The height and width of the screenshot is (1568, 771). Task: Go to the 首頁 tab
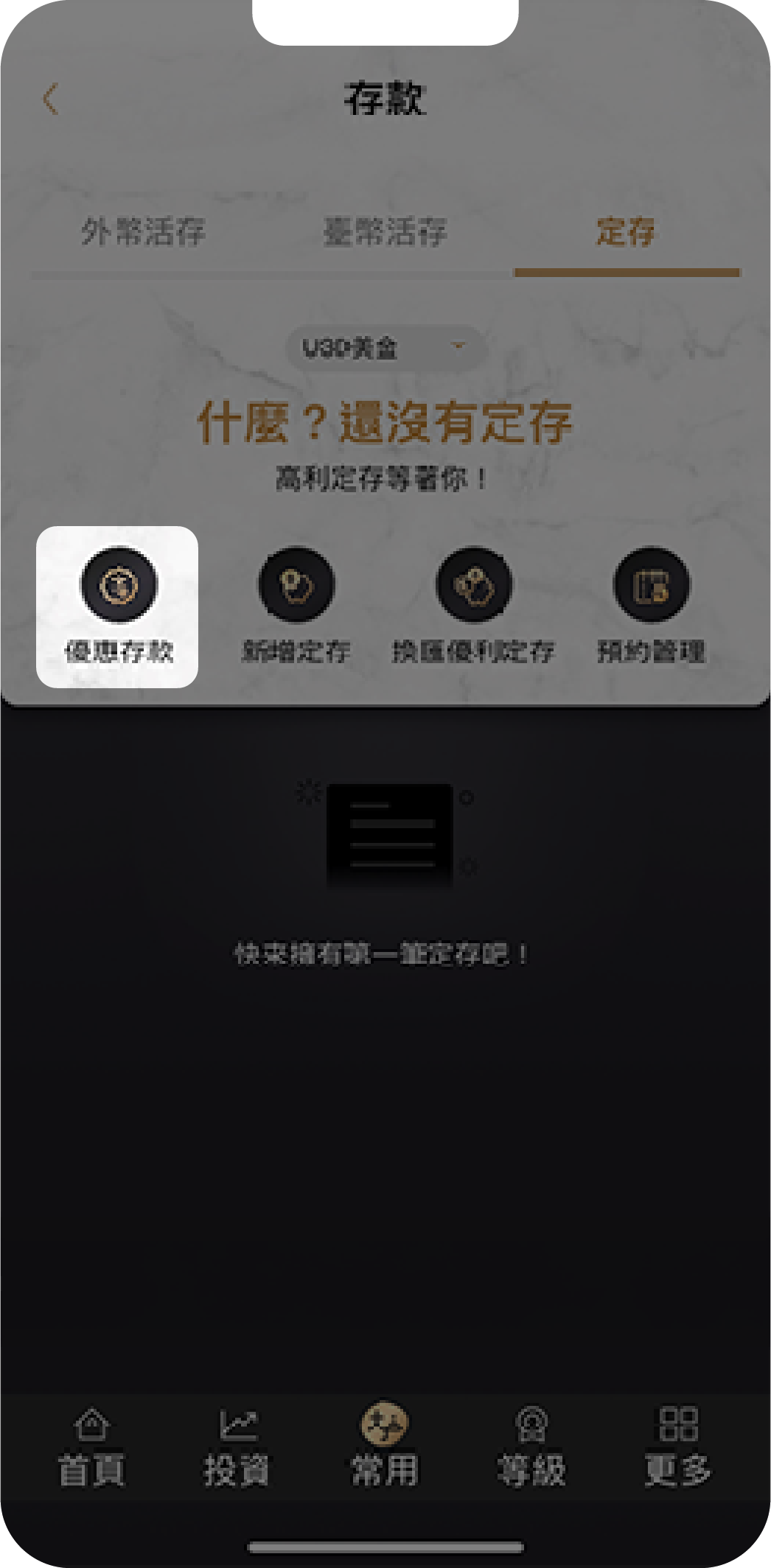point(91,1447)
